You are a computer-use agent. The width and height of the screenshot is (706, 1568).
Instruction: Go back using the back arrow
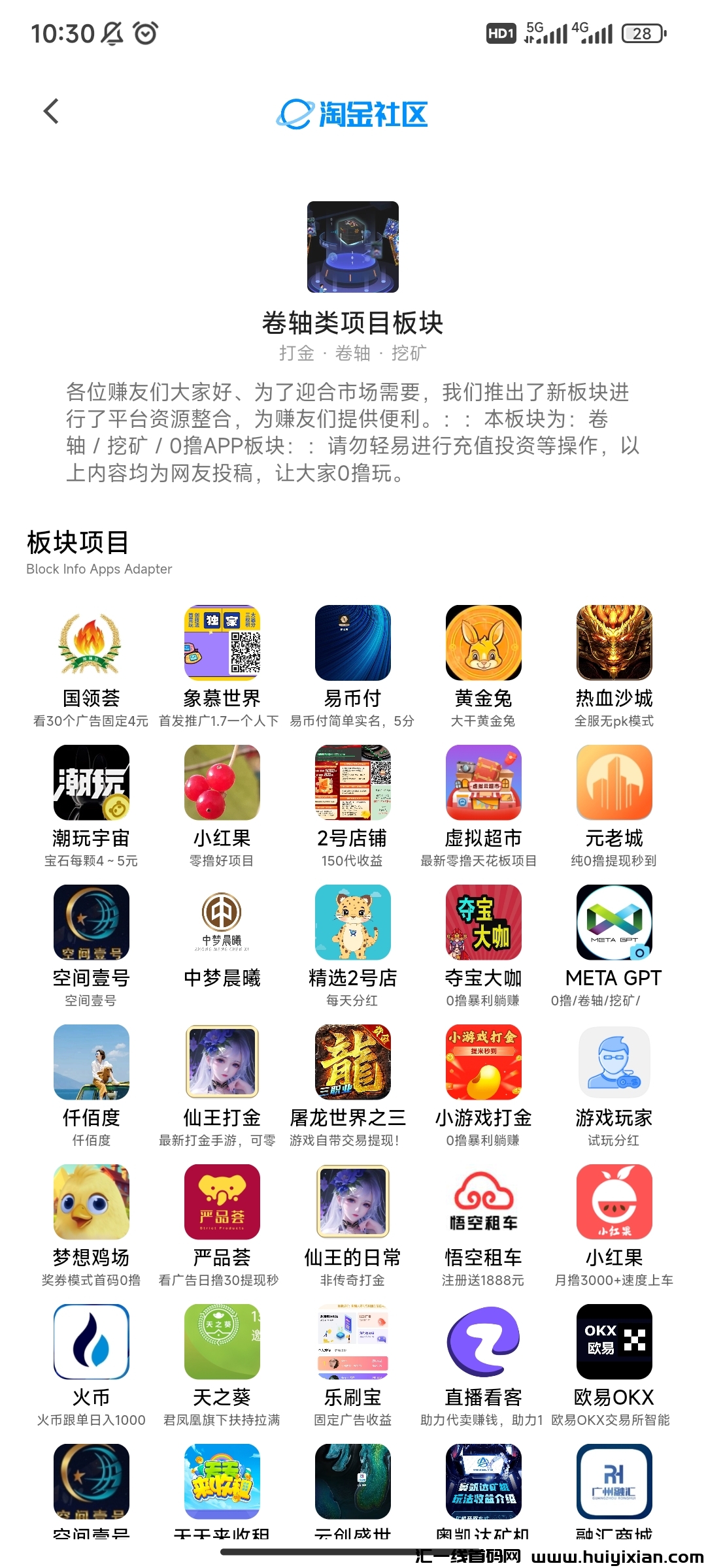click(52, 111)
